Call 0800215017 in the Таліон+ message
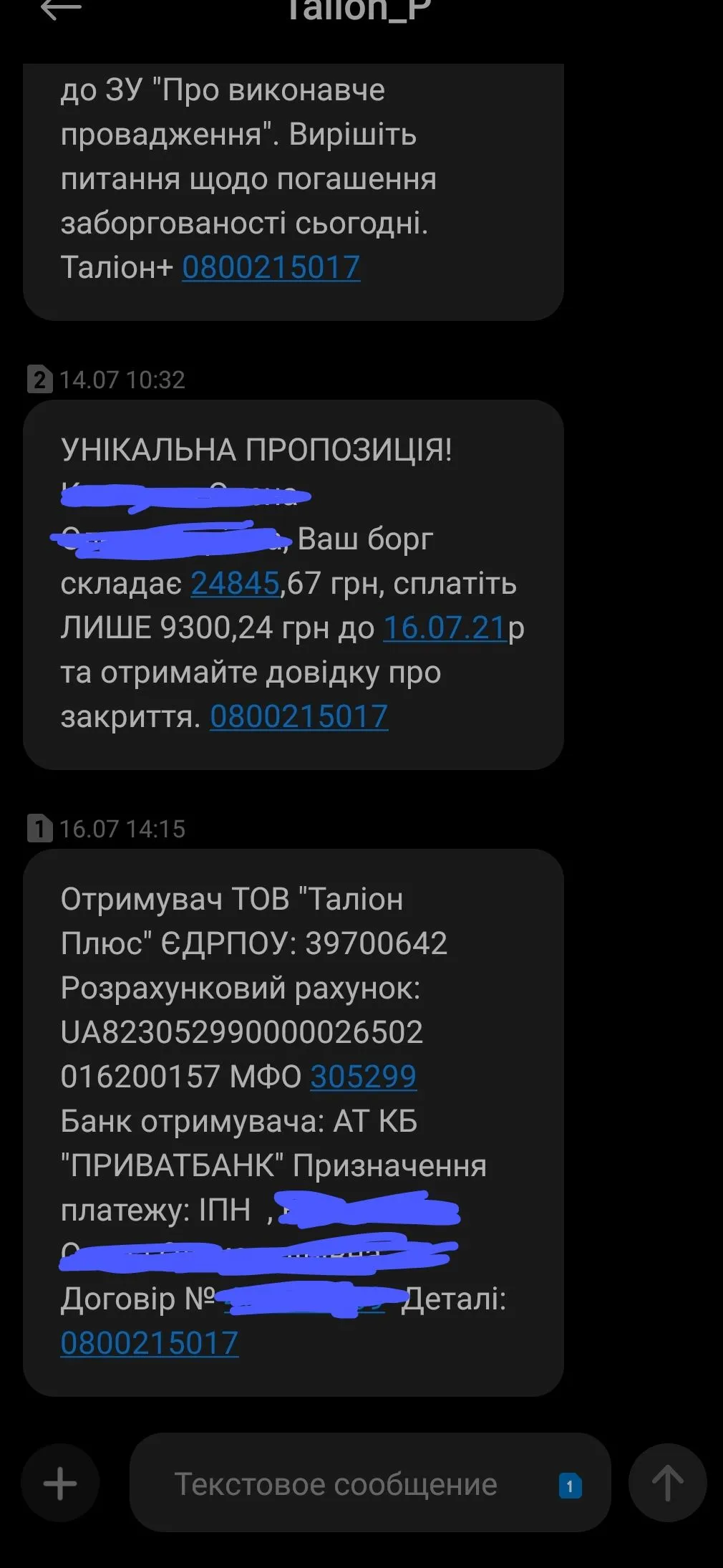The image size is (723, 1568). pyautogui.click(x=271, y=267)
